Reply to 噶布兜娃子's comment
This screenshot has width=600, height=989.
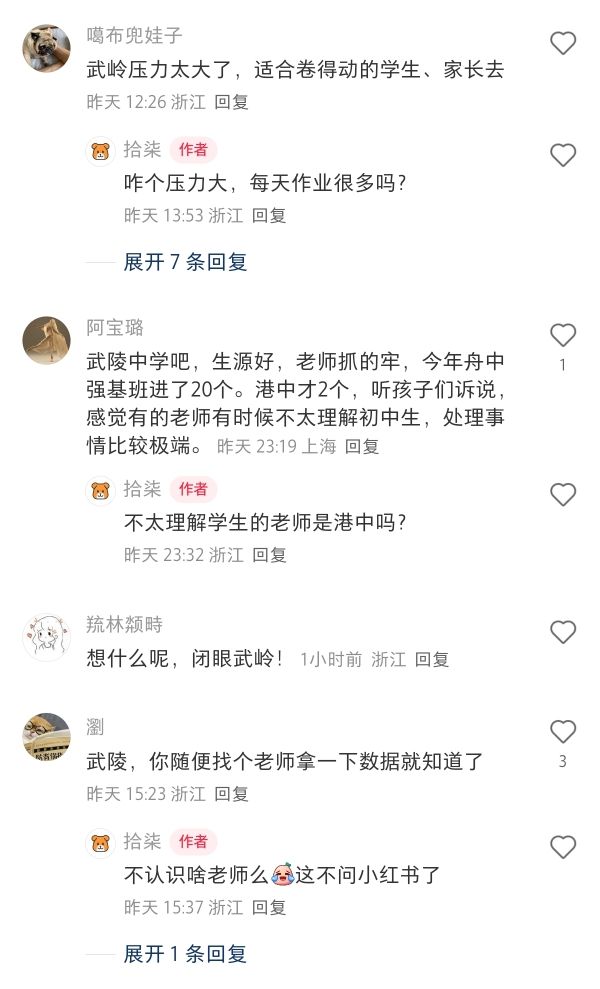231,102
